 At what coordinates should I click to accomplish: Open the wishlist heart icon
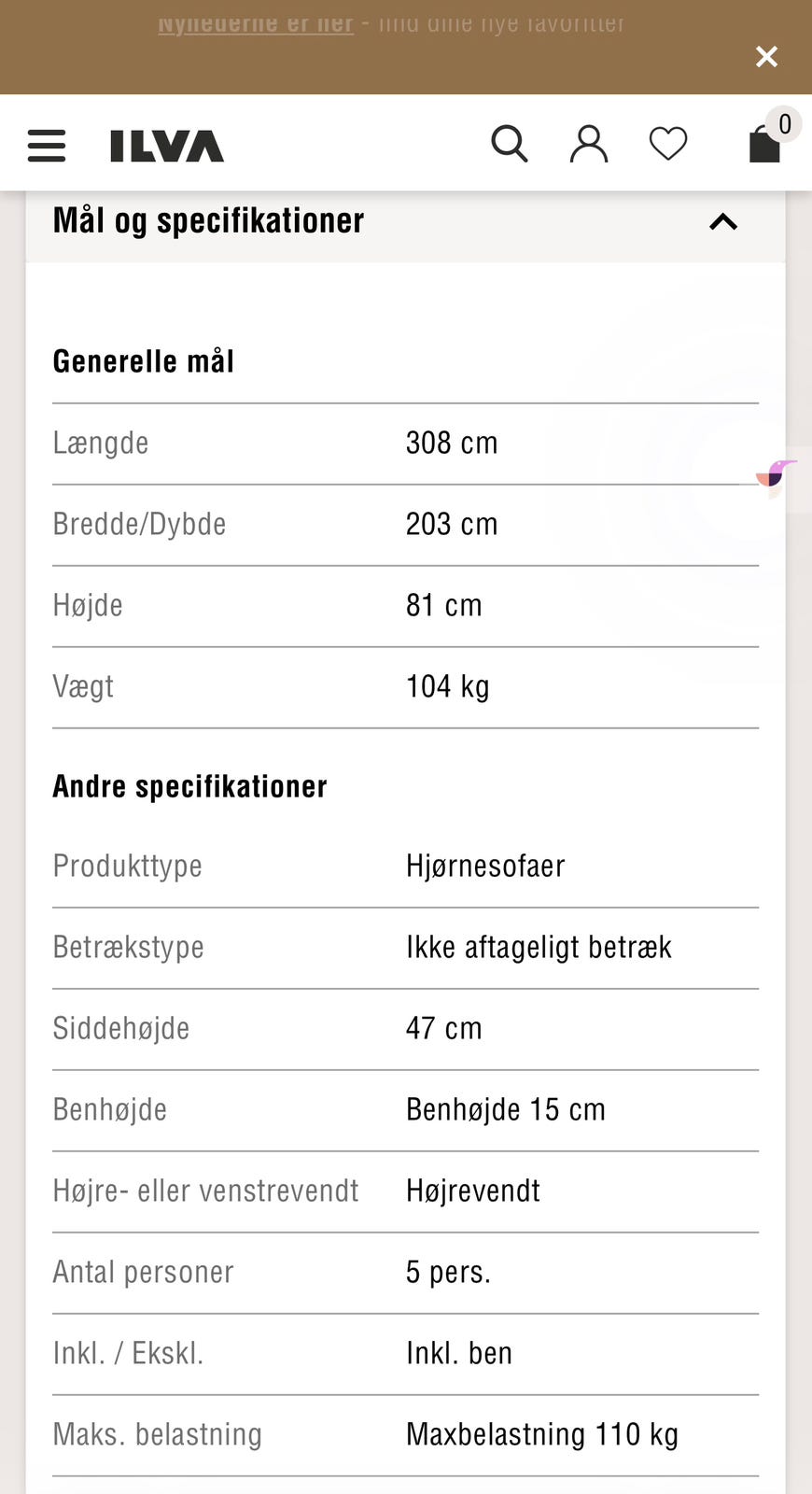click(667, 143)
